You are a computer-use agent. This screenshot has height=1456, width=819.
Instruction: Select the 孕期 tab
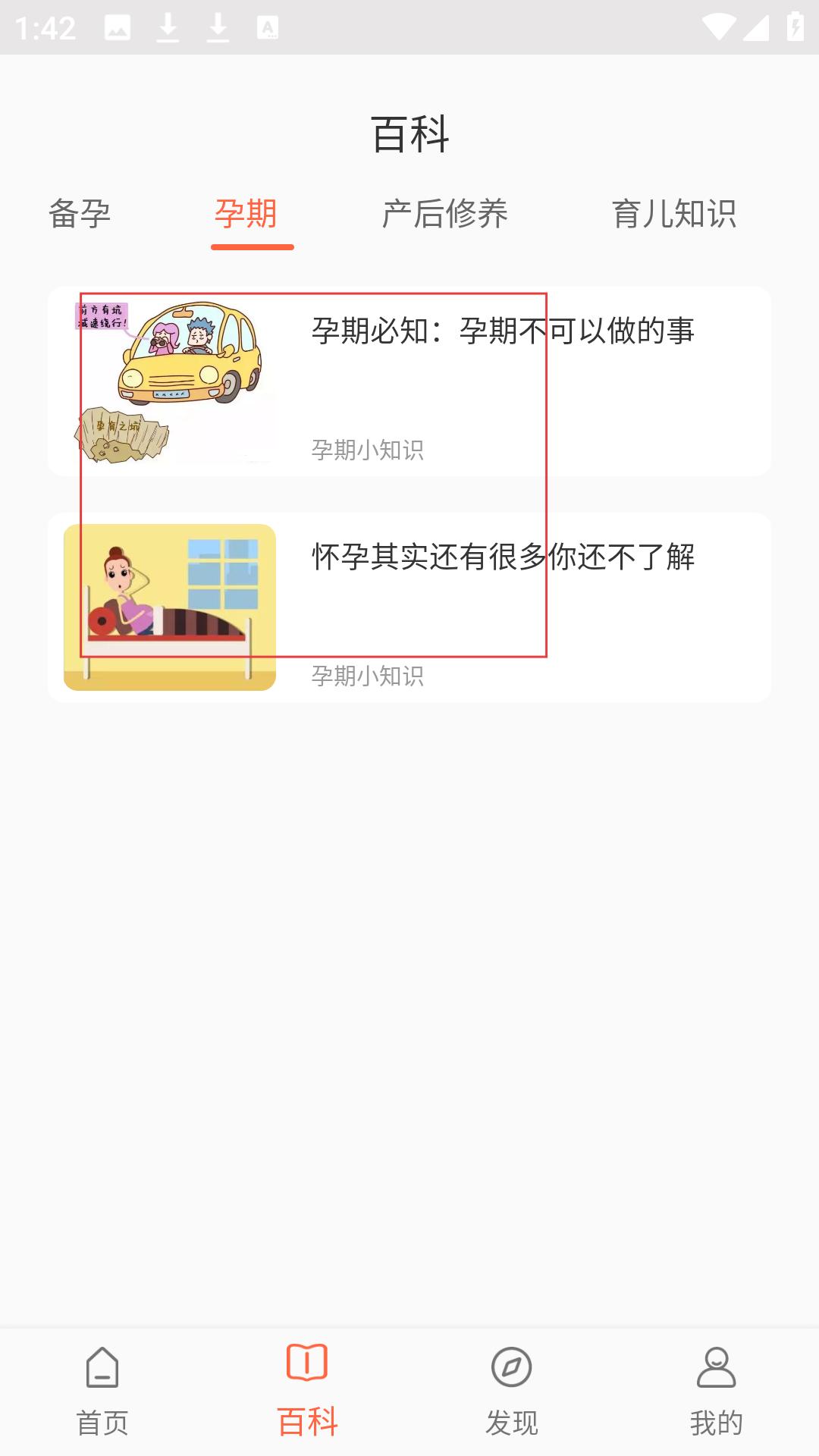click(246, 214)
